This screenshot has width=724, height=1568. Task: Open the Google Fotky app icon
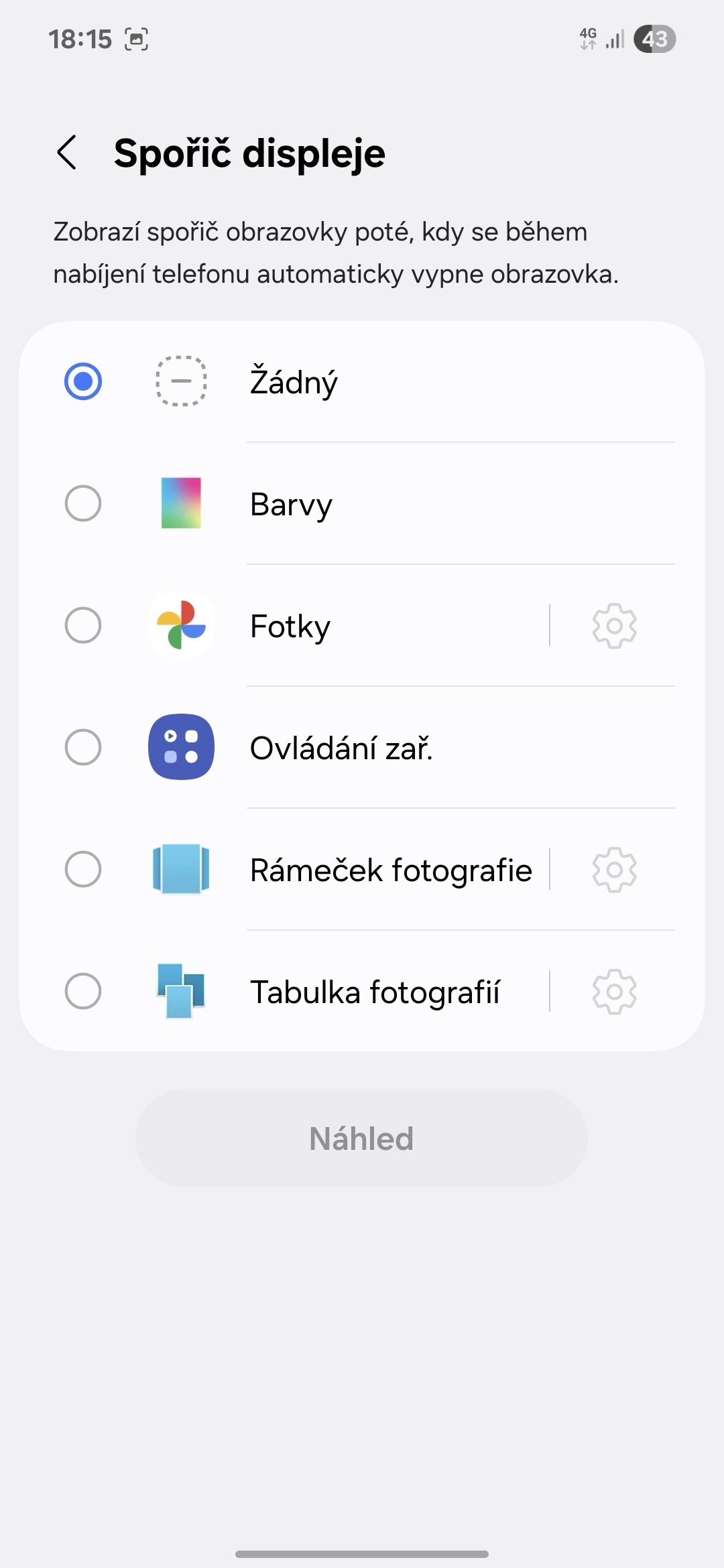click(x=181, y=627)
